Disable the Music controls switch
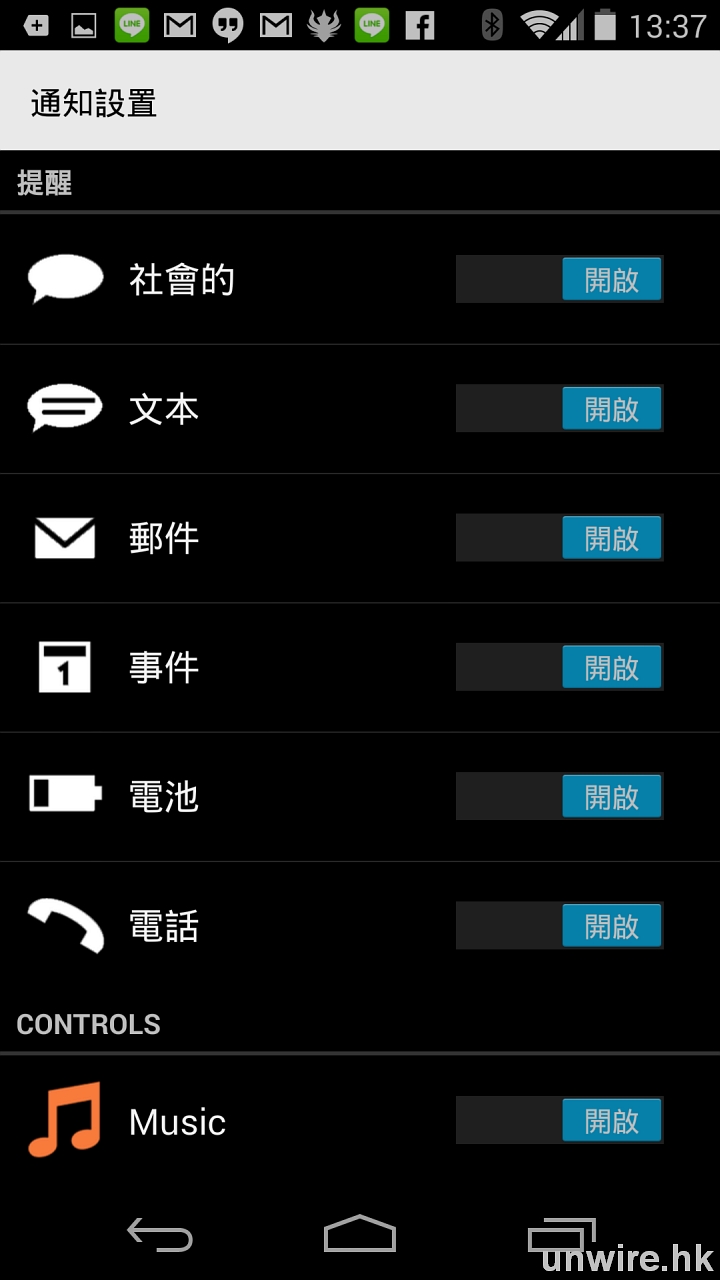This screenshot has height=1280, width=720. coord(559,1120)
